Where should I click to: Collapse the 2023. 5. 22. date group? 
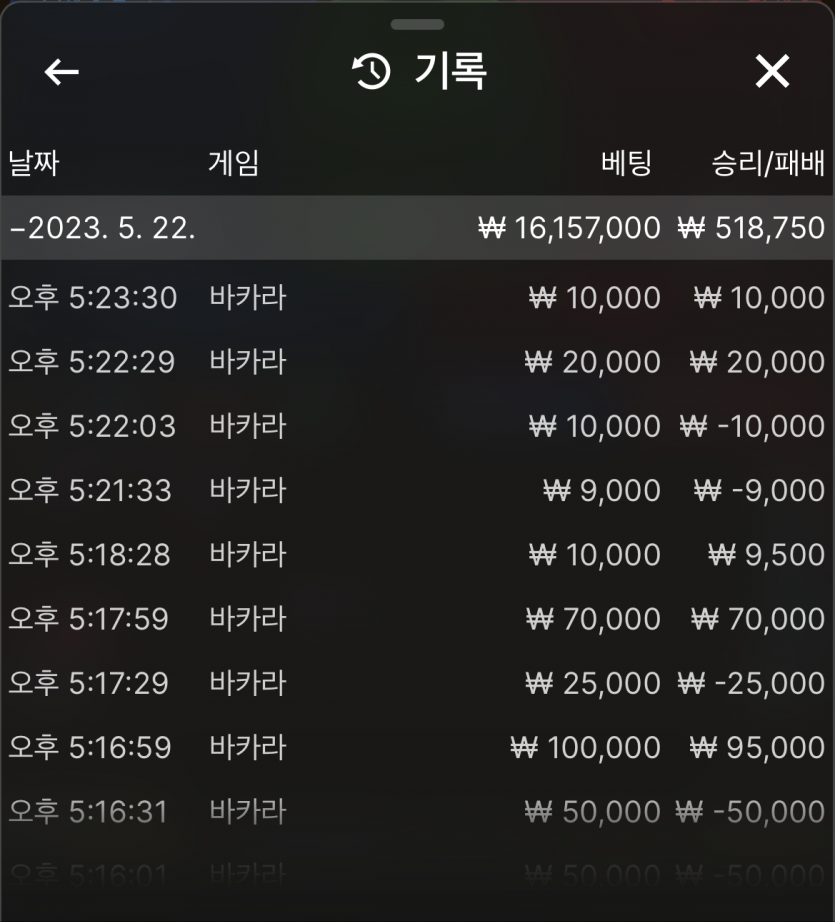point(100,228)
